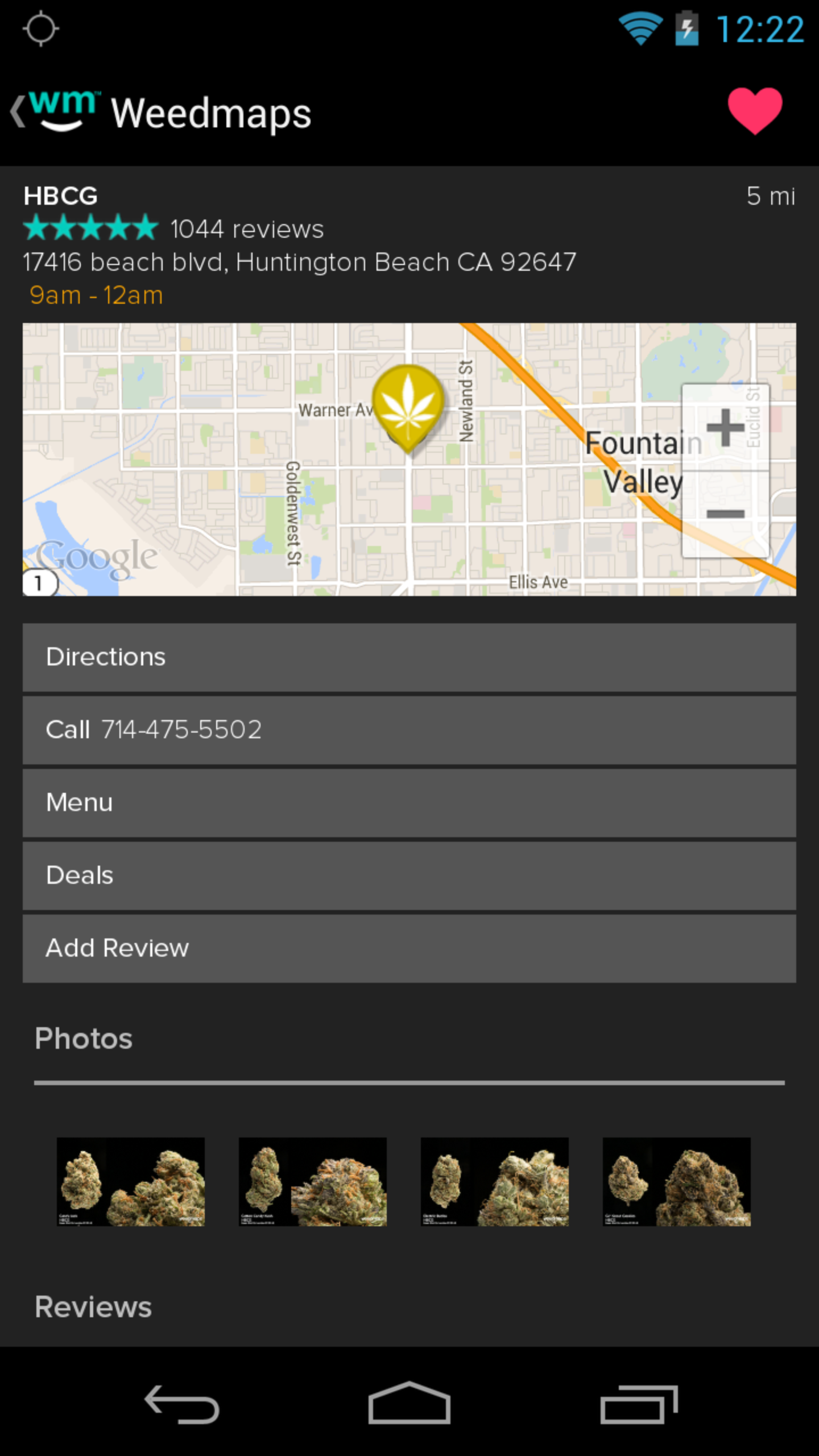
Task: Call 714-475-5502
Action: coord(409,730)
